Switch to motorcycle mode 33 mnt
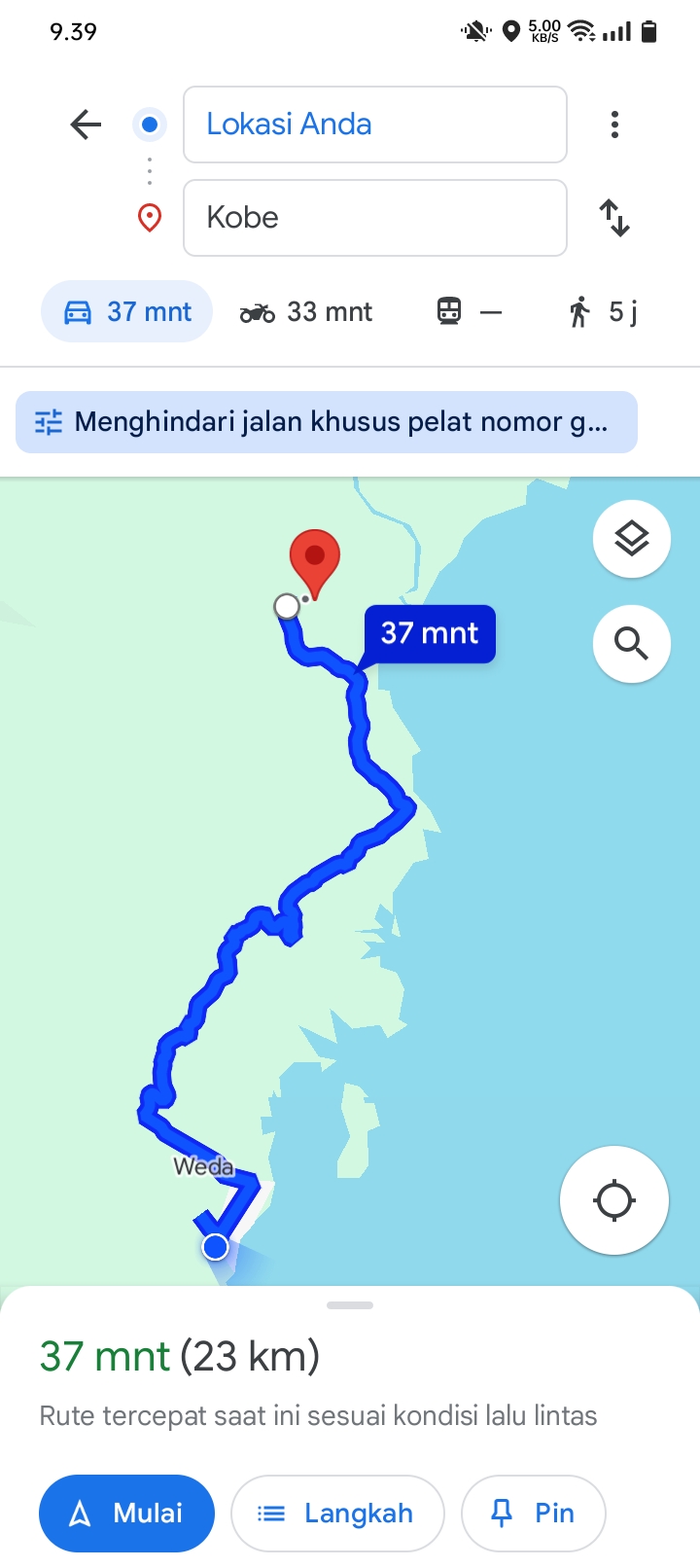 (x=306, y=312)
